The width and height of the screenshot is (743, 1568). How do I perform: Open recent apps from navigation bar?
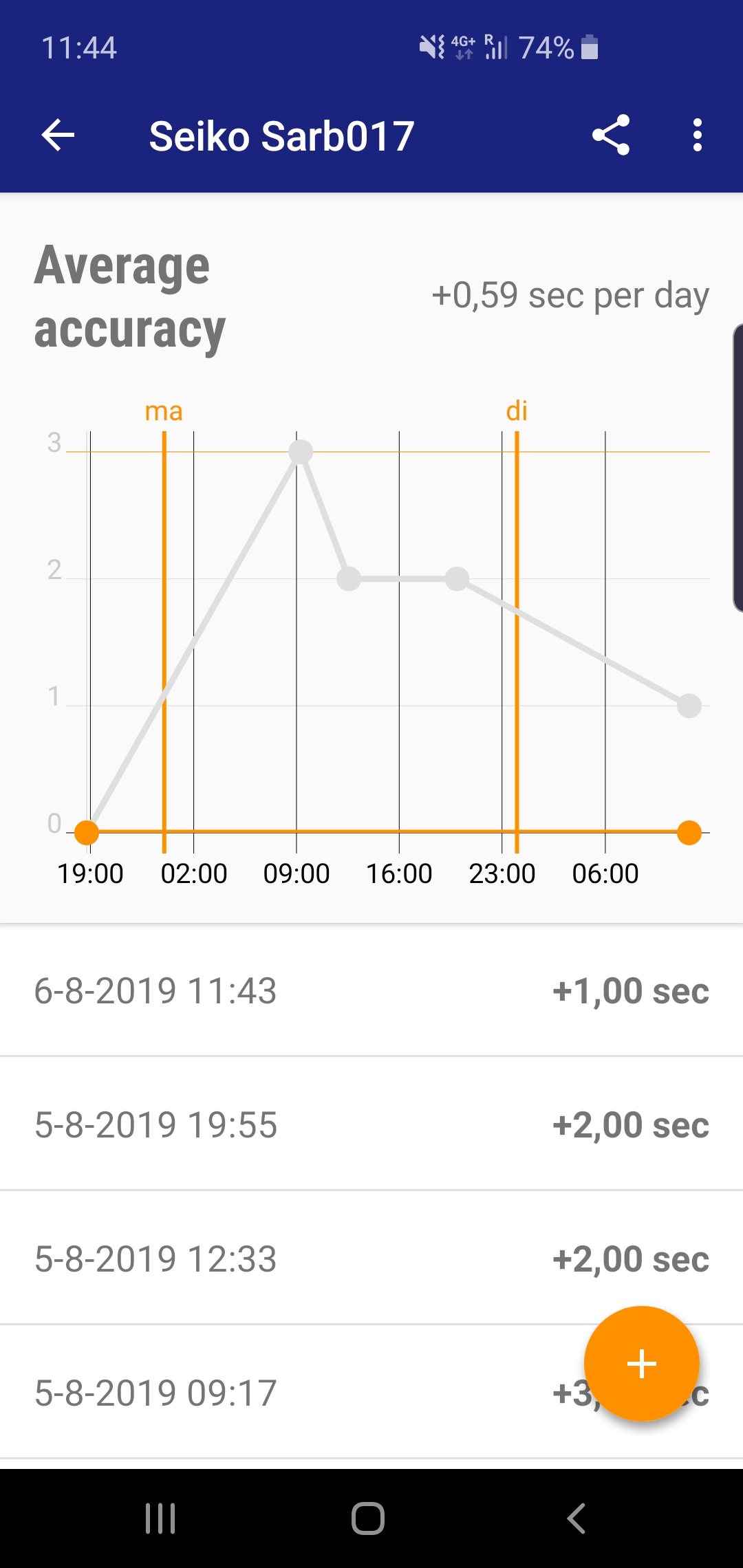click(x=160, y=1518)
